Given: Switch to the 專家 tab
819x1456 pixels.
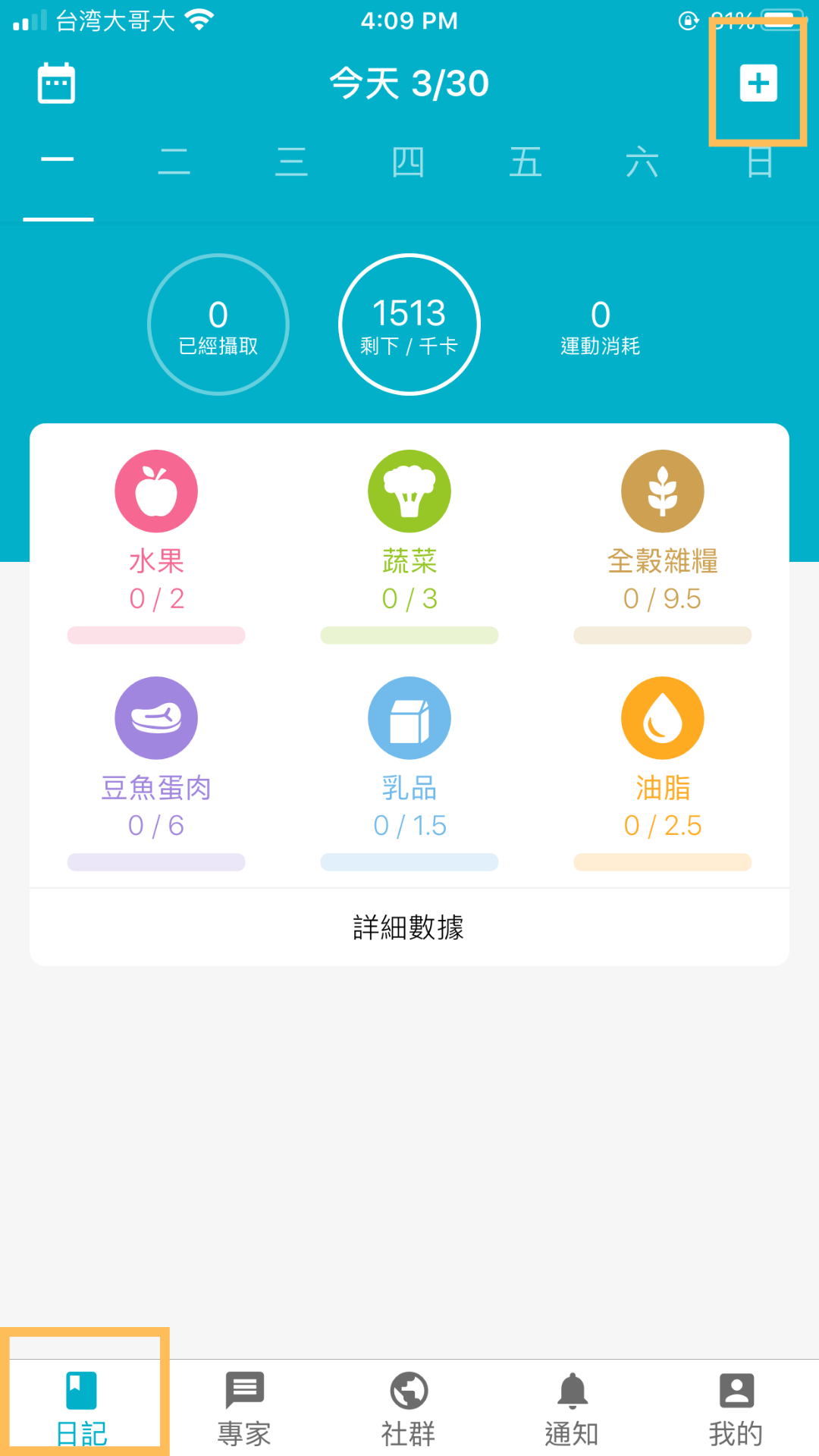Looking at the screenshot, I should (244, 1407).
